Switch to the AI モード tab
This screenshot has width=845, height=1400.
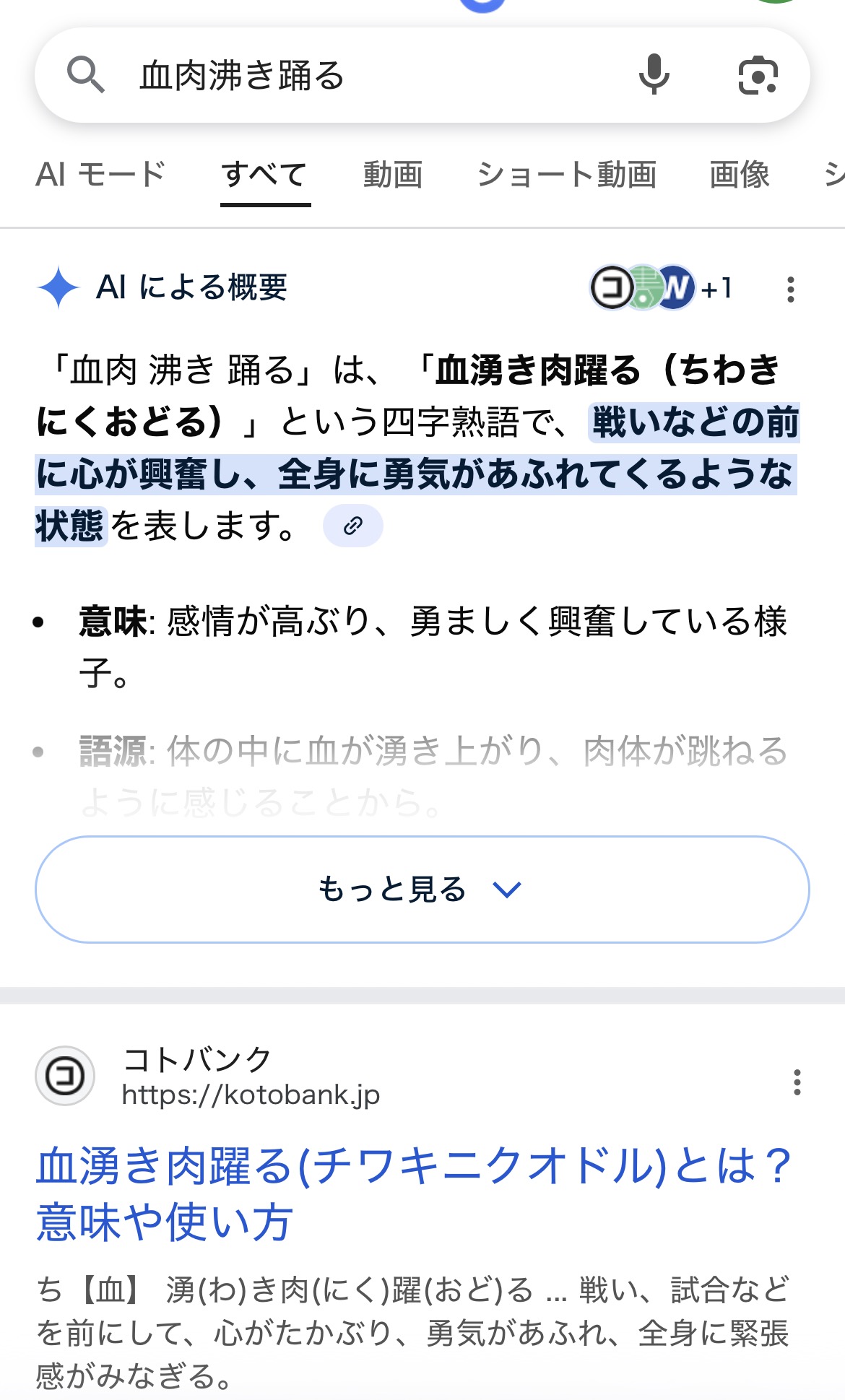click(x=101, y=175)
